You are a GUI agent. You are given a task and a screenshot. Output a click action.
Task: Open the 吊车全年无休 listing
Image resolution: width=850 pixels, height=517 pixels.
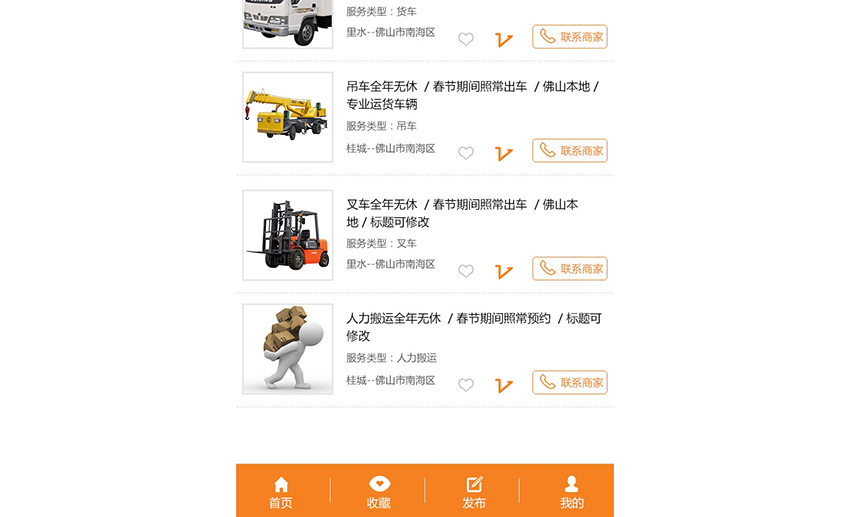pos(471,95)
